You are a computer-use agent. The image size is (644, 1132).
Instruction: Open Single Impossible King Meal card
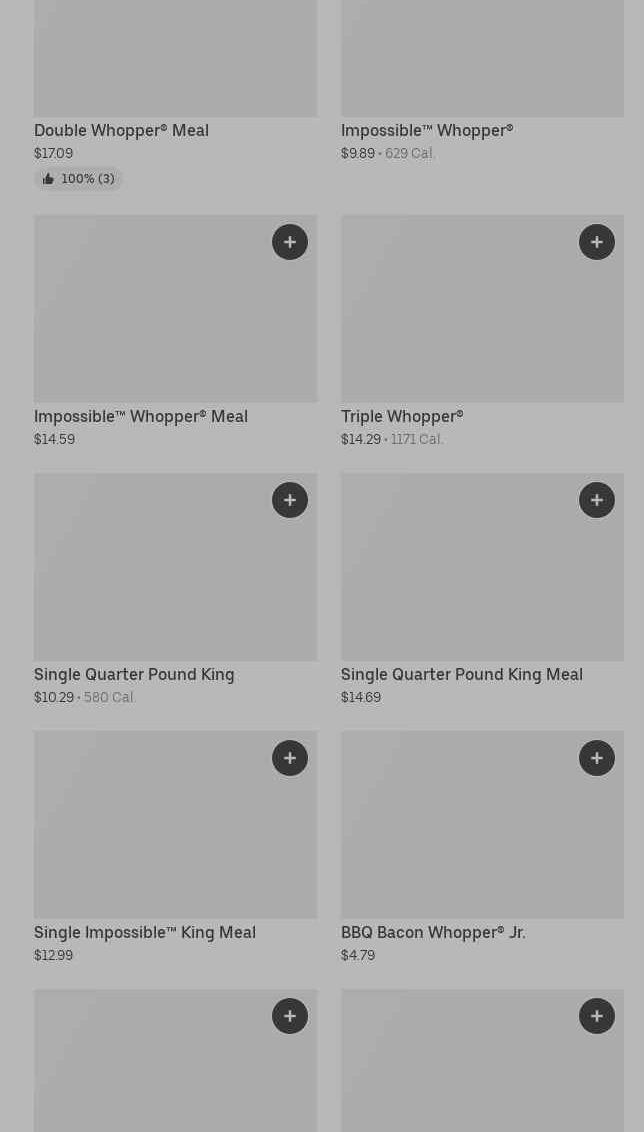[175, 848]
